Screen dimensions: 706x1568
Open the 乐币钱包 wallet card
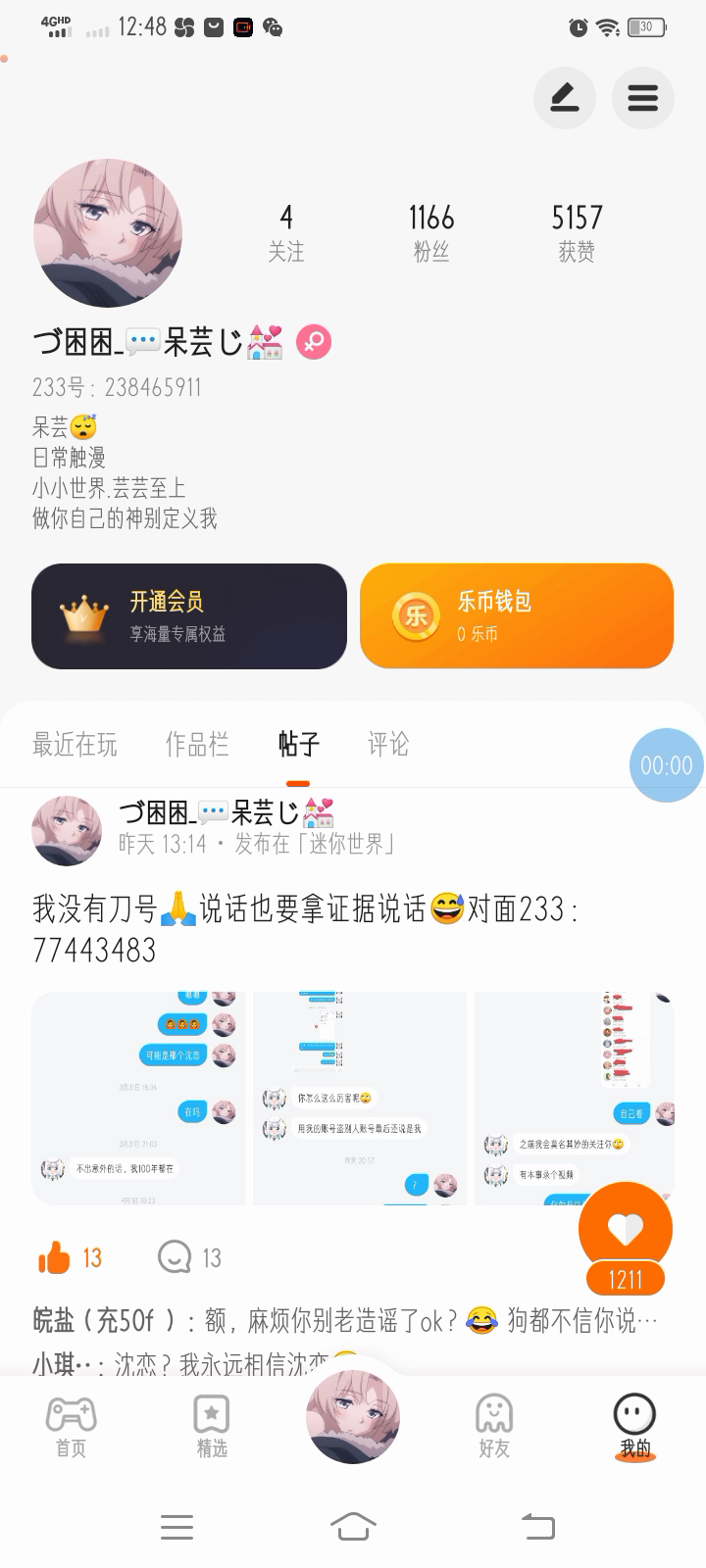517,616
